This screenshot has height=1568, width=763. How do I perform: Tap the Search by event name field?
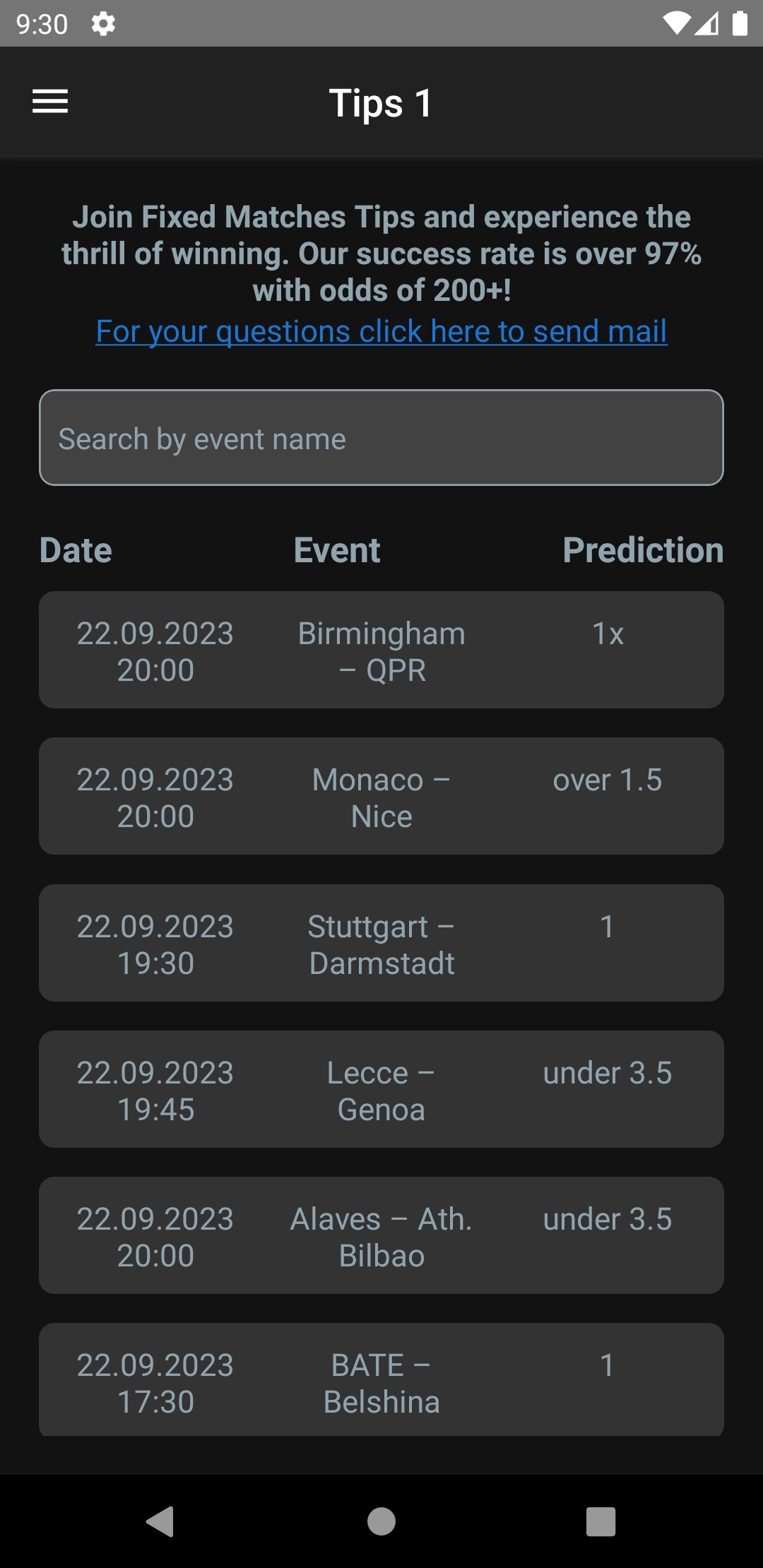(381, 437)
